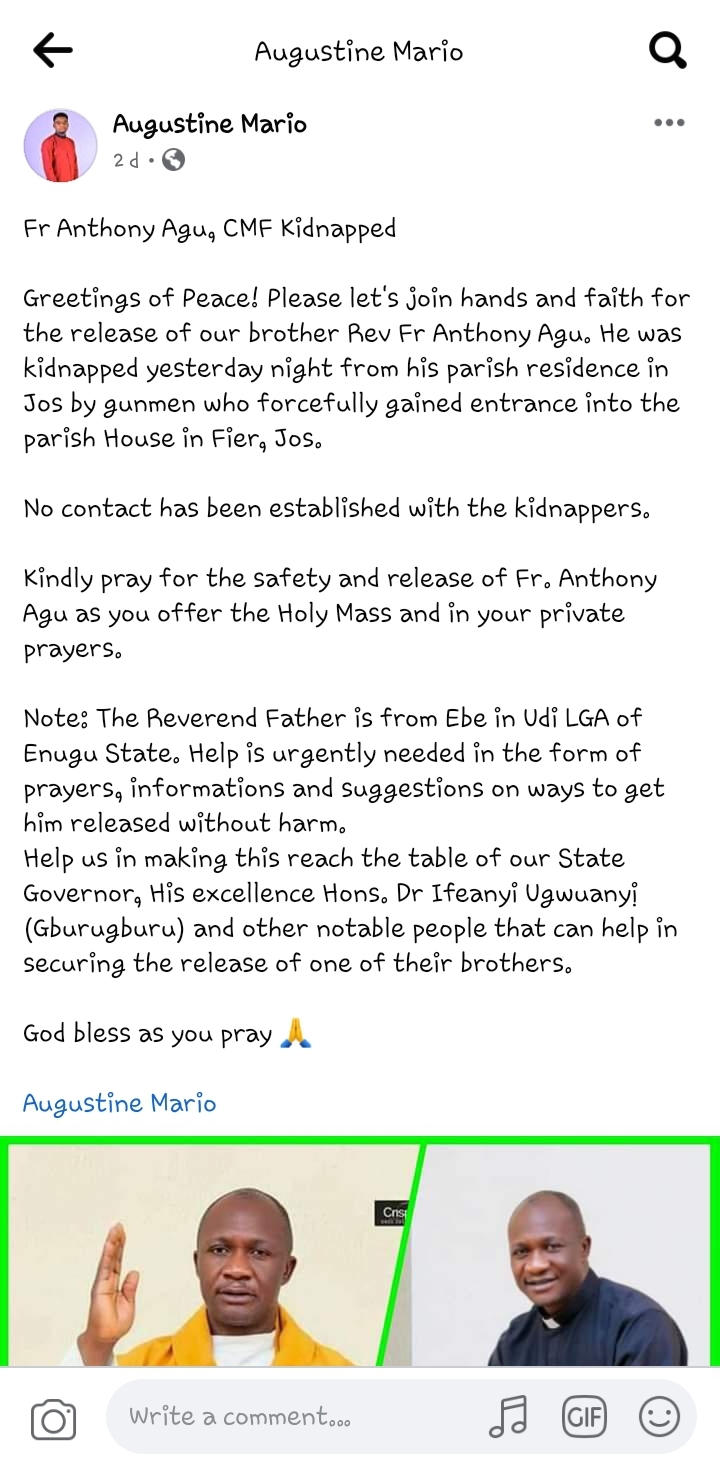Go back using the arrow icon
Image resolution: width=720 pixels, height=1466 pixels.
pyautogui.click(x=53, y=50)
